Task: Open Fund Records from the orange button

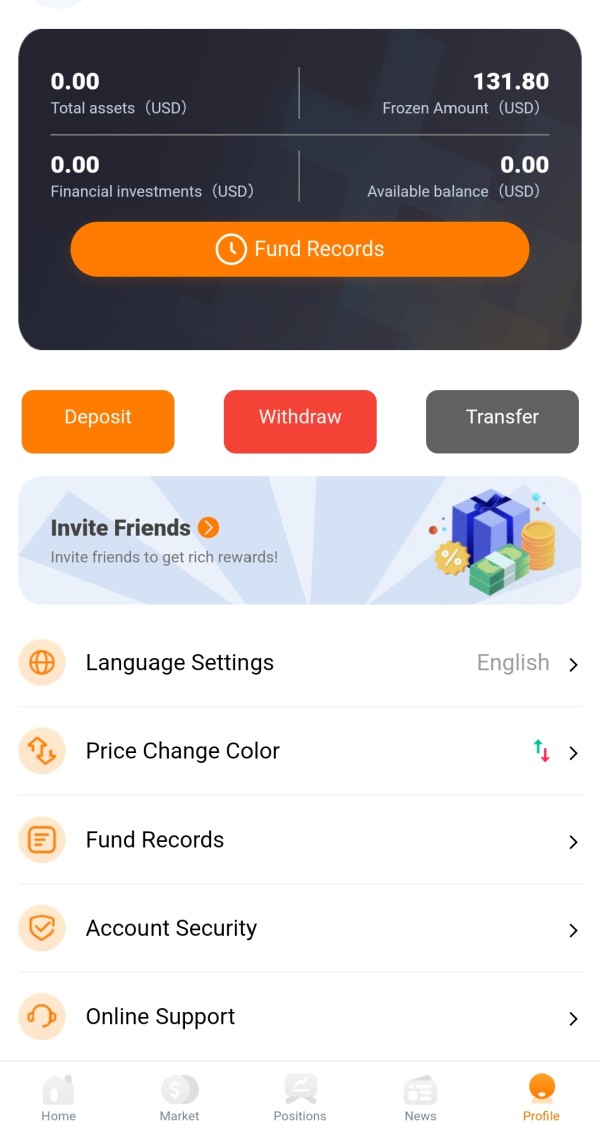Action: click(x=299, y=249)
